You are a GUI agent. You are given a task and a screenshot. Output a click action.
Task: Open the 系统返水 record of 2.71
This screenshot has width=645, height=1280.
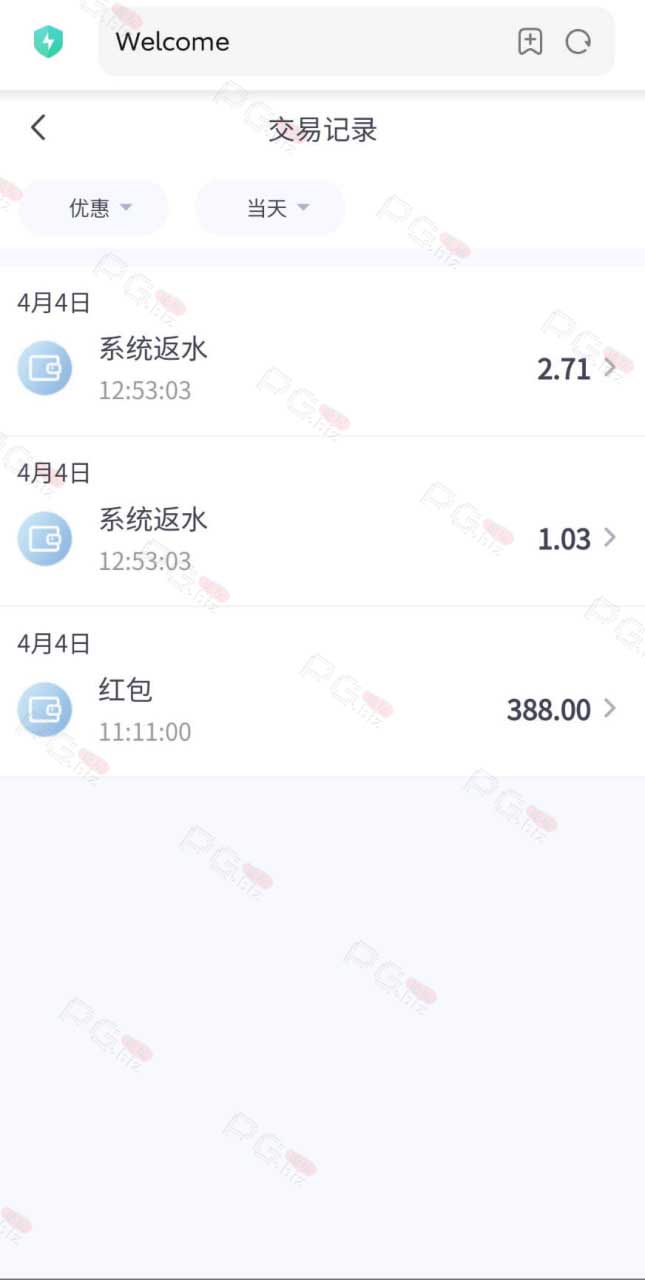[322, 350]
